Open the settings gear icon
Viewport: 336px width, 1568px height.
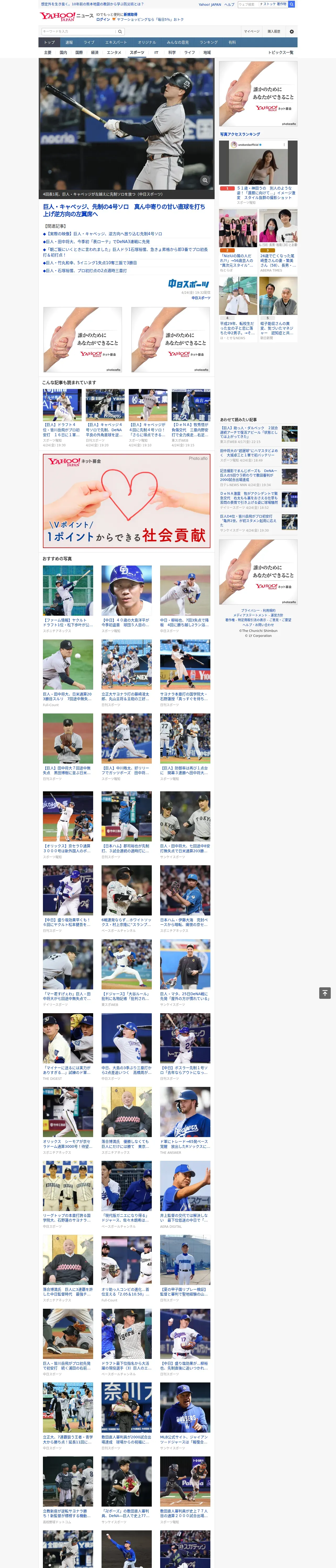(292, 31)
